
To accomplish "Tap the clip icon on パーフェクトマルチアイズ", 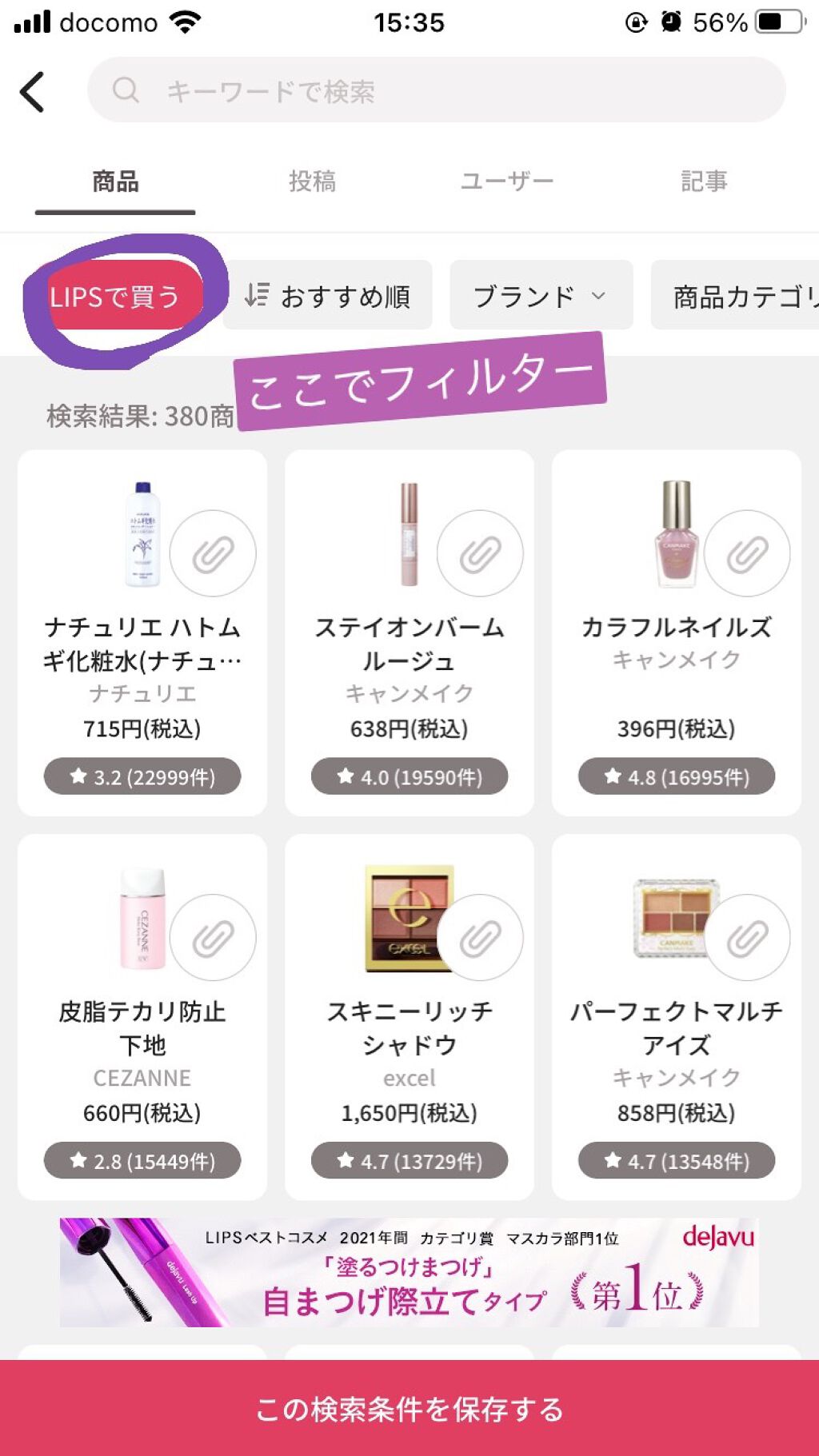I will (749, 938).
